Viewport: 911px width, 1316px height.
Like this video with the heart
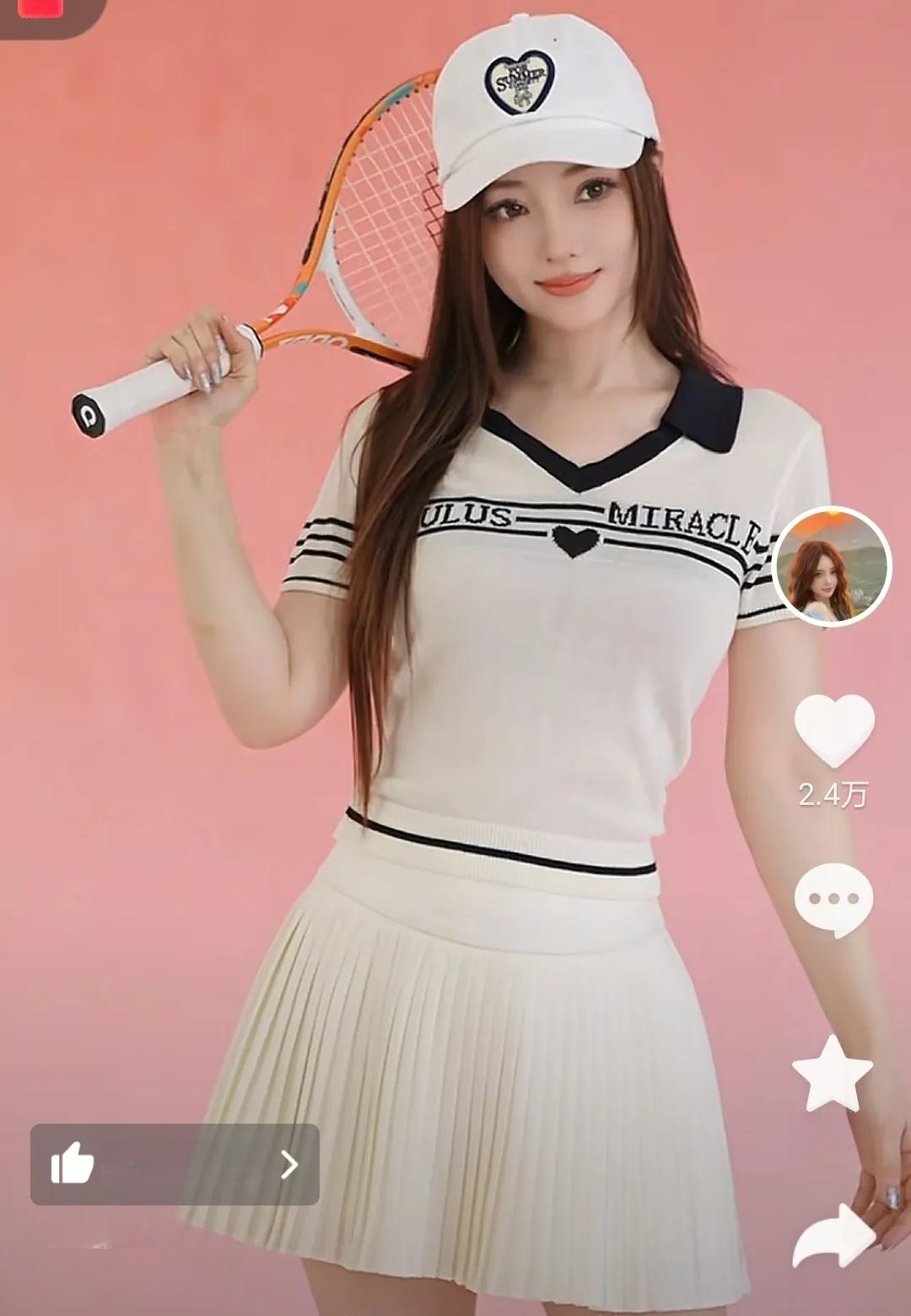pyautogui.click(x=834, y=729)
